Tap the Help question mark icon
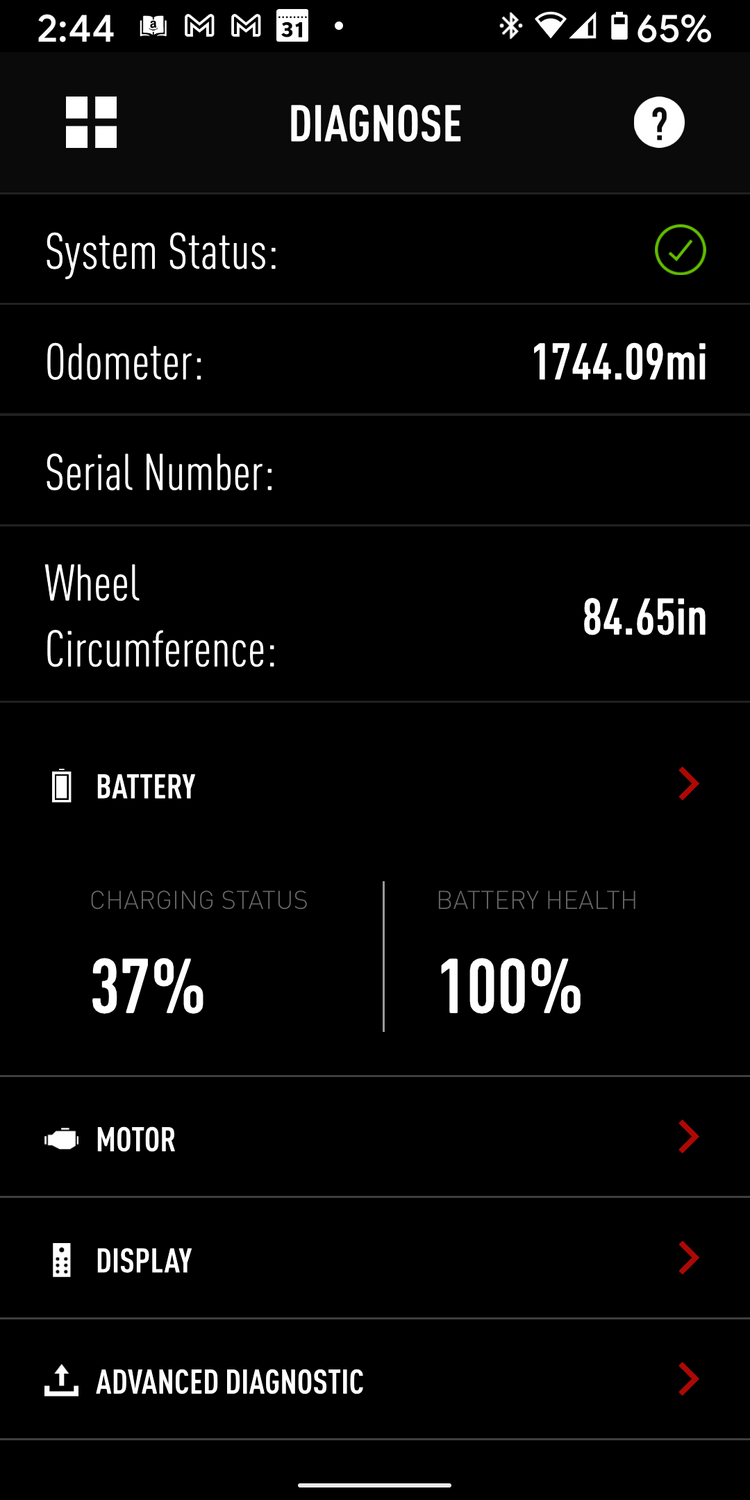750x1500 pixels. click(x=659, y=122)
